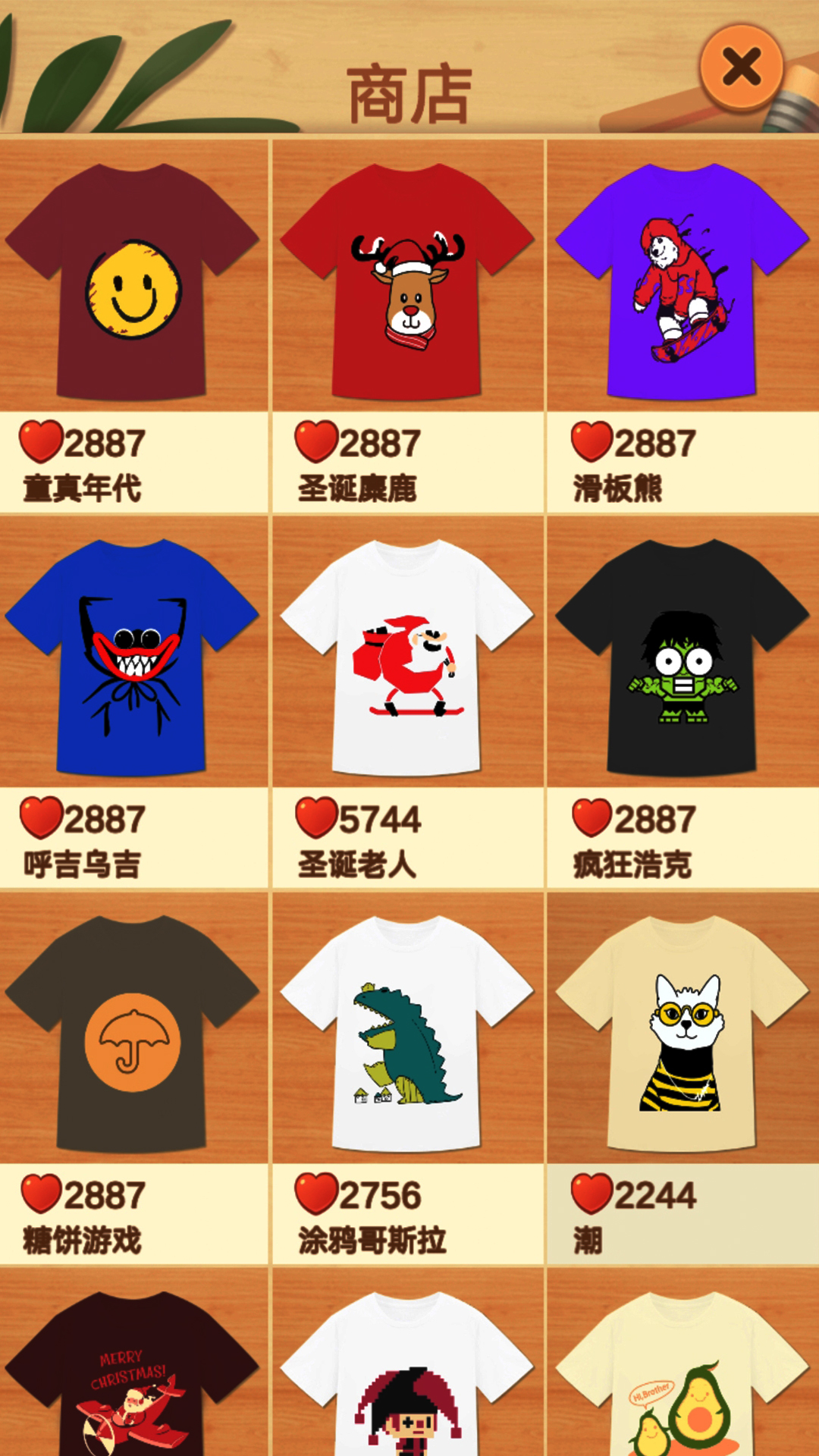Screen dimensions: 819x1456
Task: Tap the heart icon on 疯狂浩克 shirt
Action: tap(591, 817)
